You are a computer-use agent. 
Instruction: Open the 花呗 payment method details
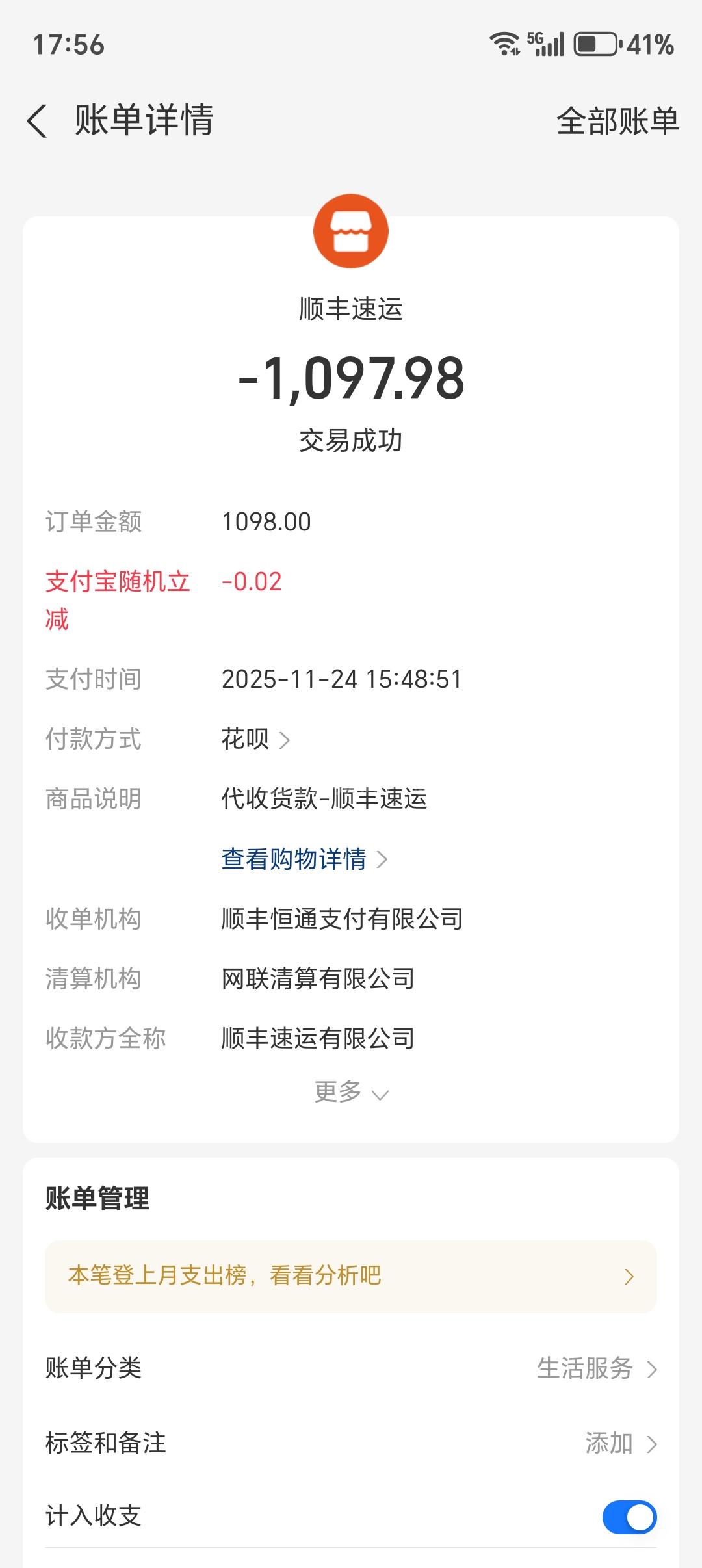[255, 739]
